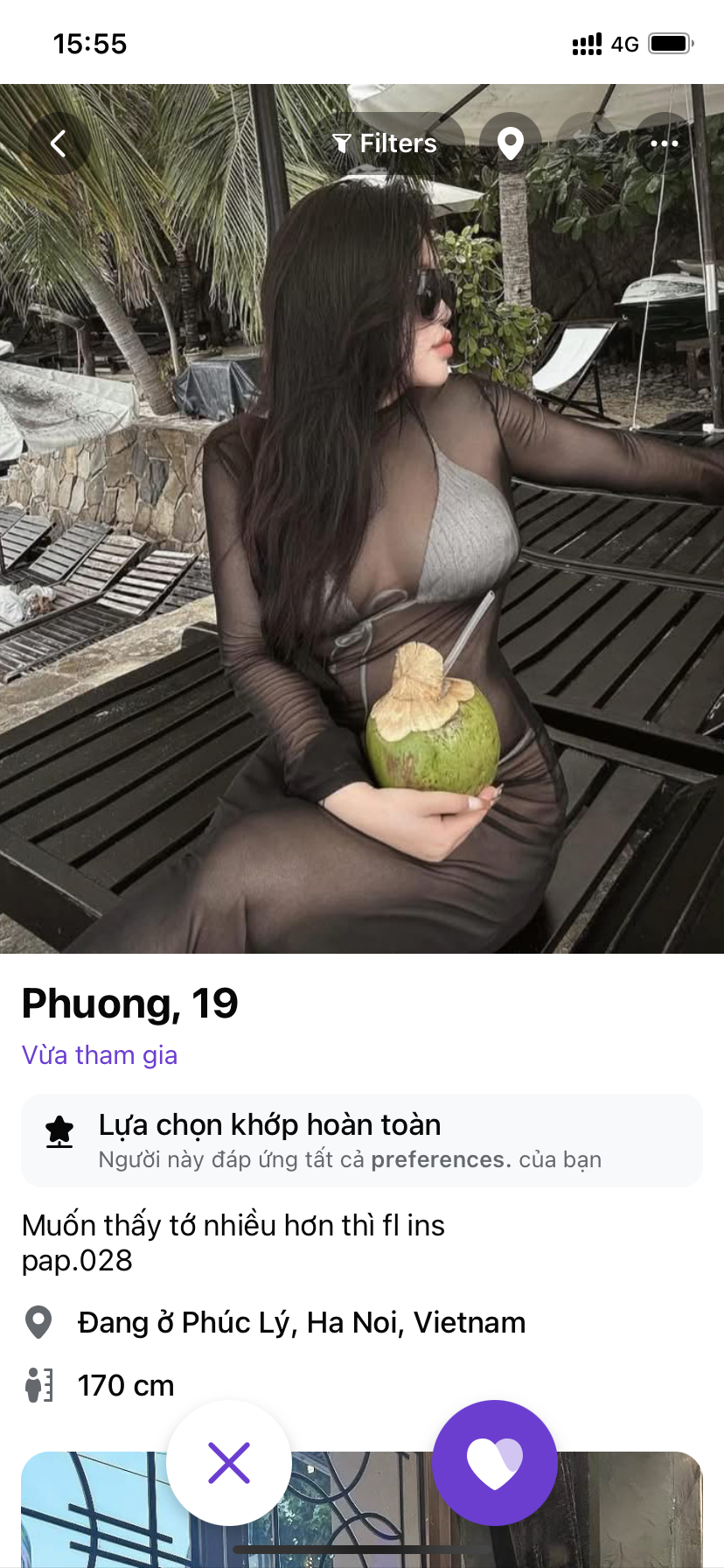724x1568 pixels.
Task: Go back from Phuong's profile
Action: coord(59,143)
